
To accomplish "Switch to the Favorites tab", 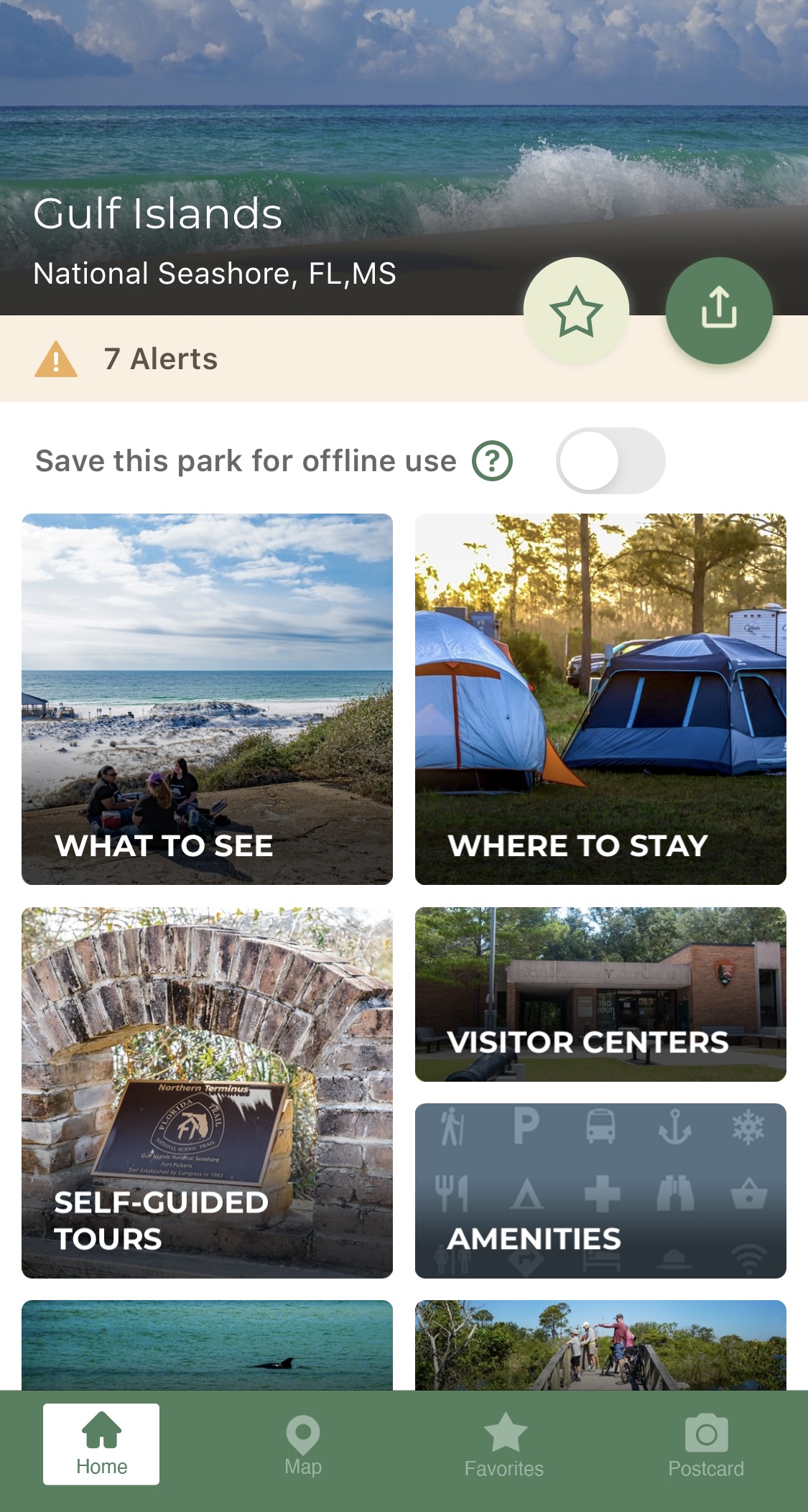I will coord(504,1445).
